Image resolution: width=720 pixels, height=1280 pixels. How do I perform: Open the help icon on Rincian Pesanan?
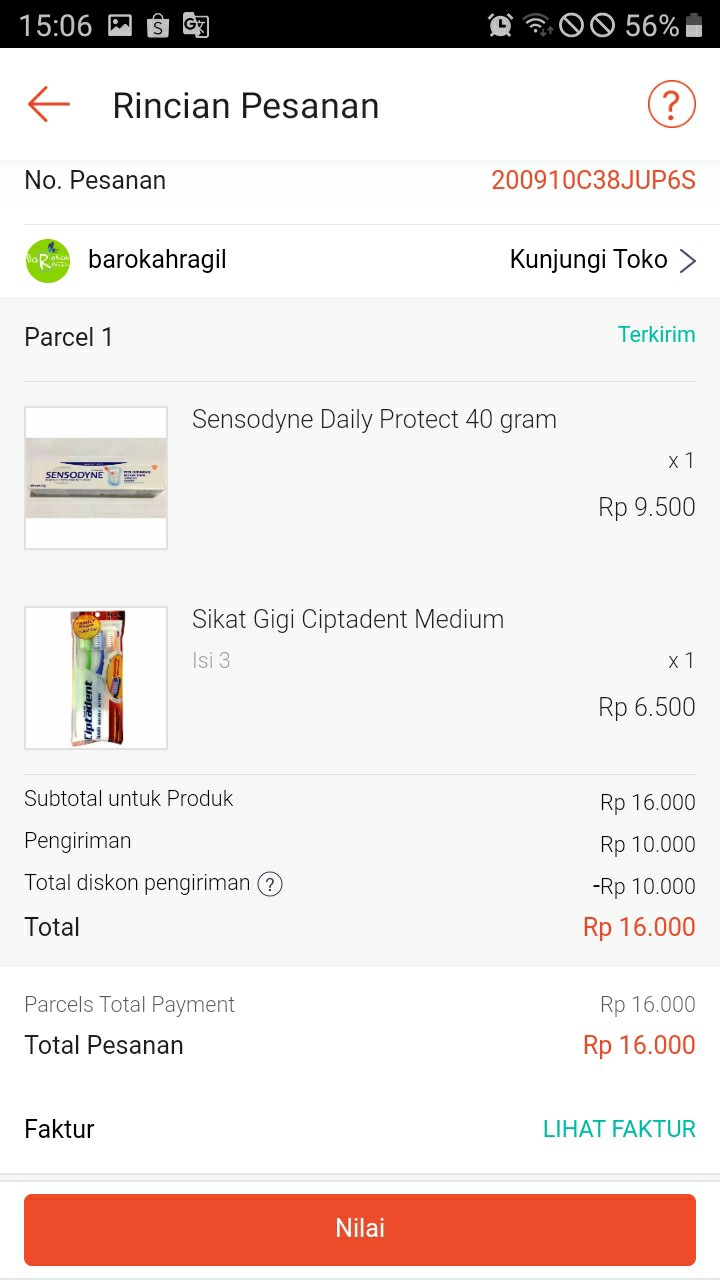click(x=671, y=103)
